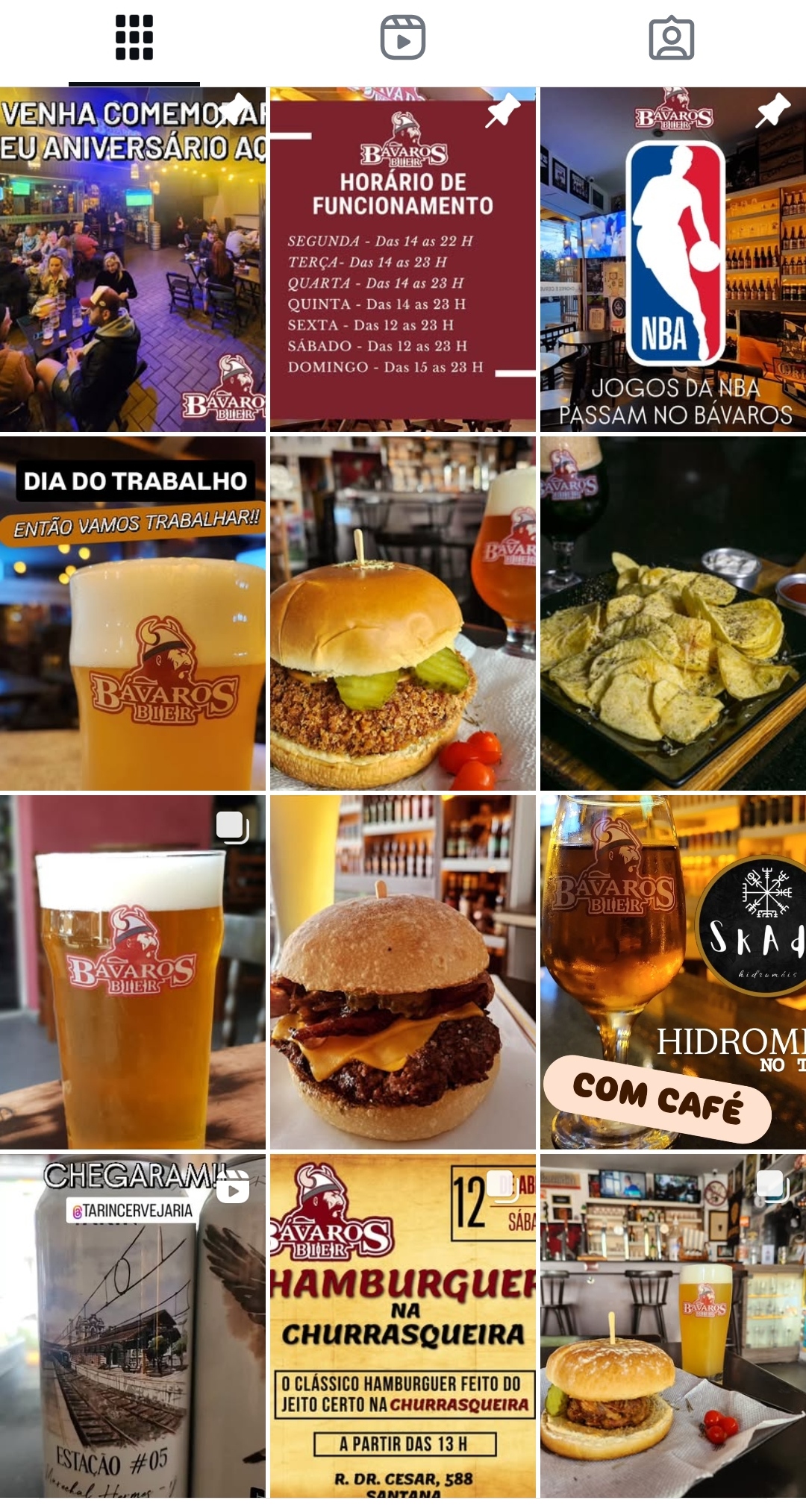
Task: Open the pinned NBA games post
Action: (673, 260)
